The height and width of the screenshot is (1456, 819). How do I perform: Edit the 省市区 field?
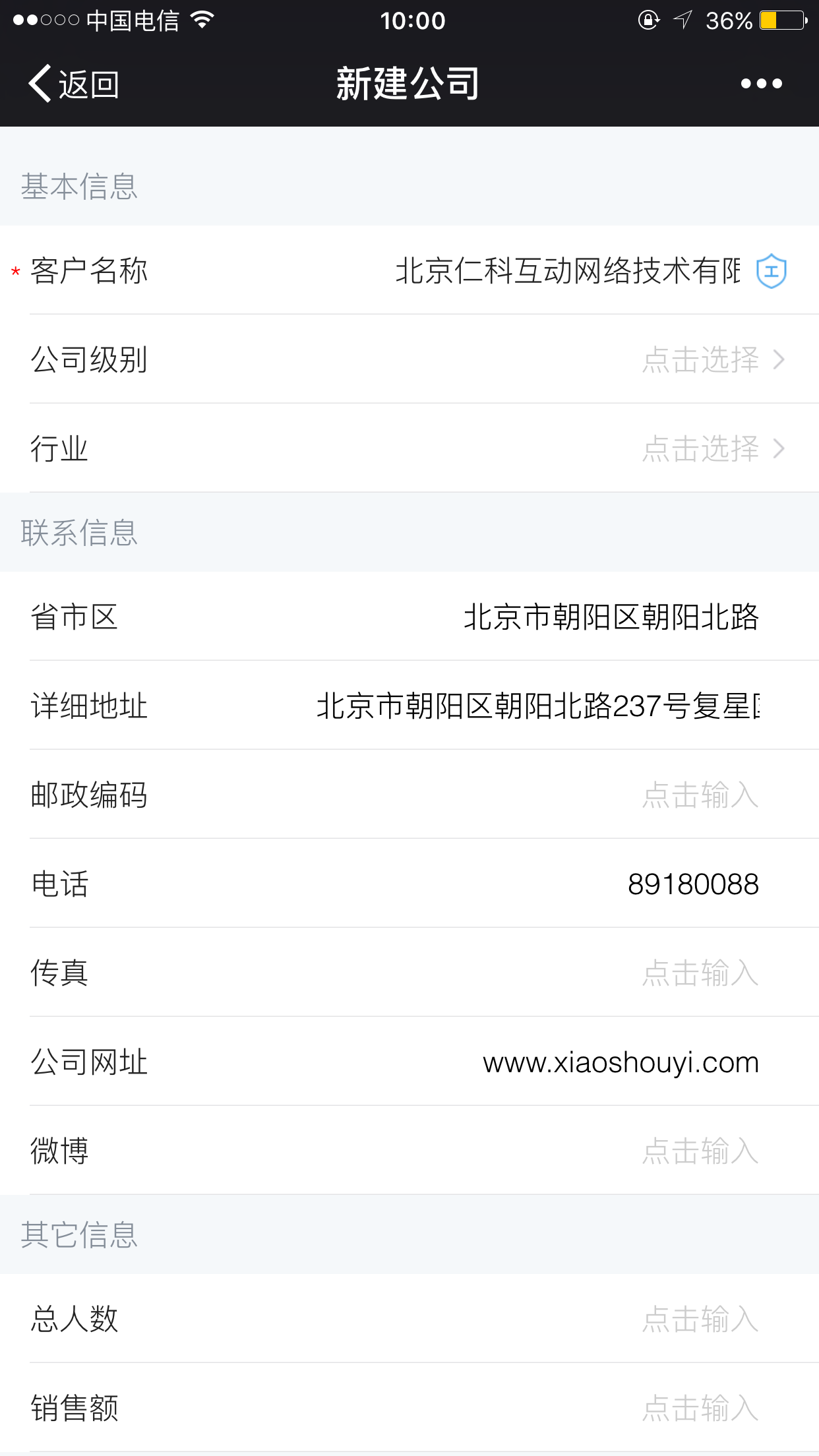409,617
